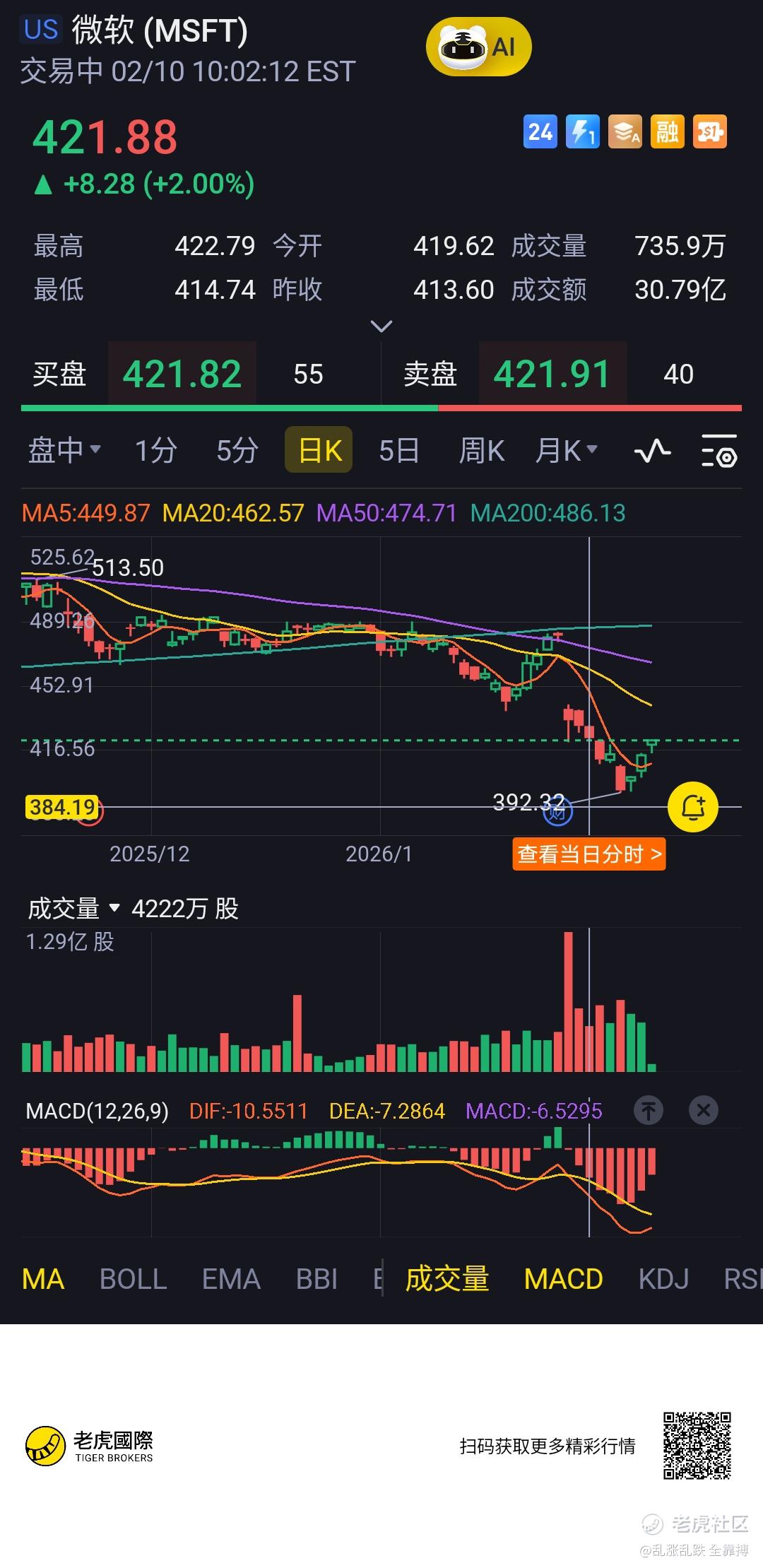Switch to the 1分 chart
Image resolution: width=763 pixels, height=1568 pixels.
click(155, 450)
